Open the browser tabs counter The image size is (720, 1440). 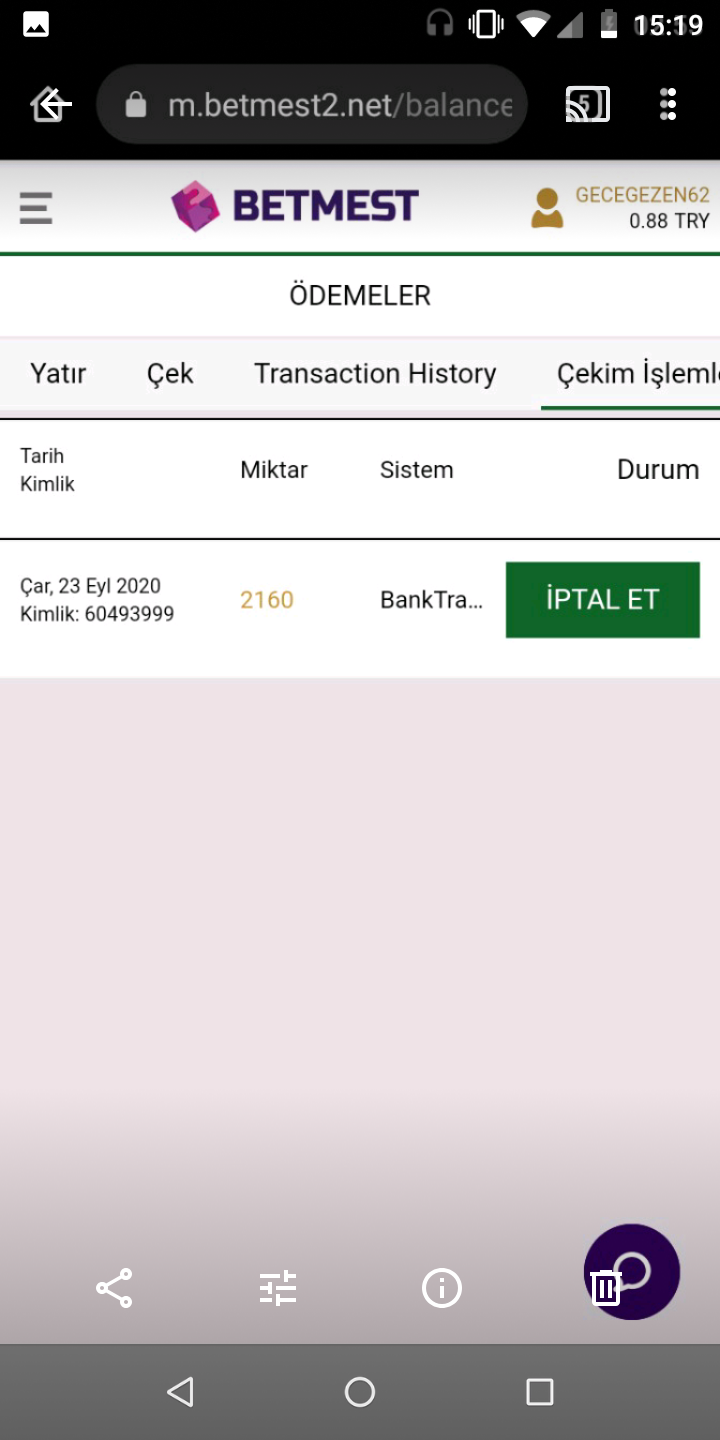[x=587, y=104]
